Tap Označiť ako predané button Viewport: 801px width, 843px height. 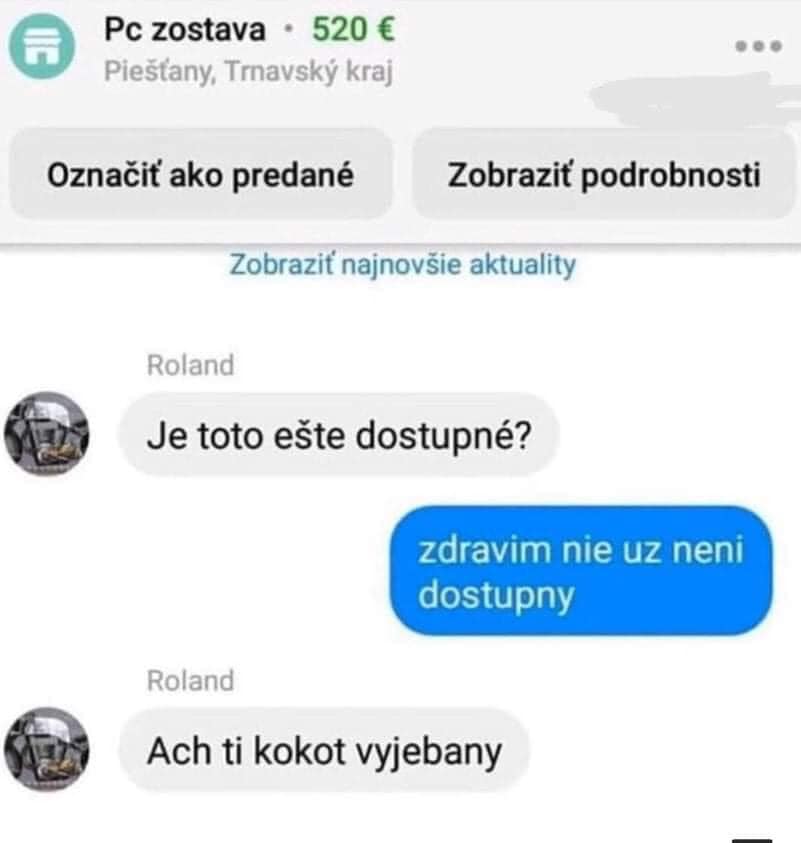(x=201, y=174)
